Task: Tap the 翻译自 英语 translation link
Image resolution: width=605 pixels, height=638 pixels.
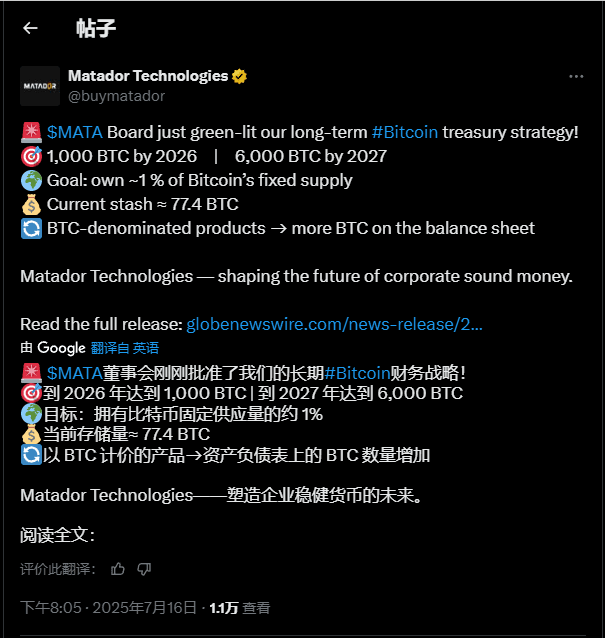Action: tap(124, 348)
